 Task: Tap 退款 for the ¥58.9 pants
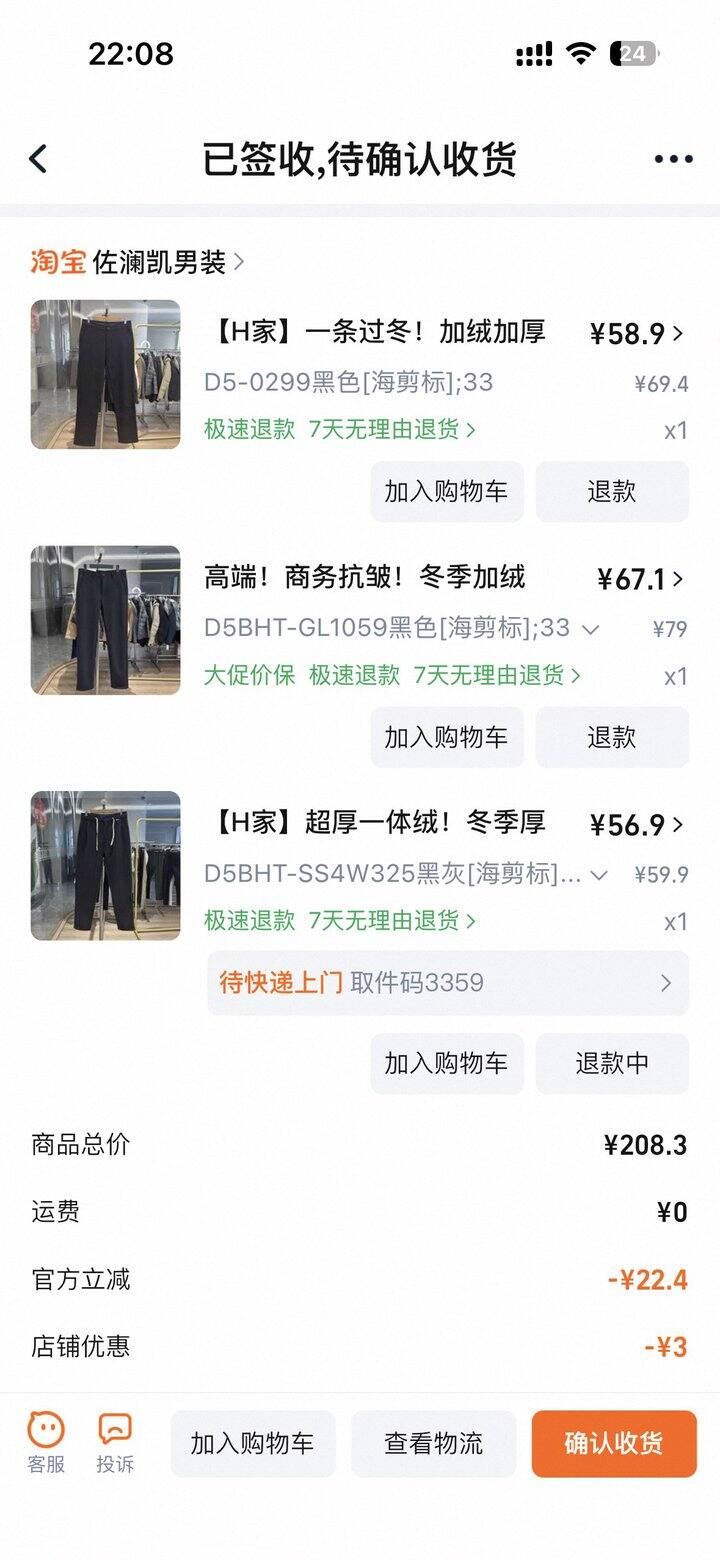coord(611,491)
